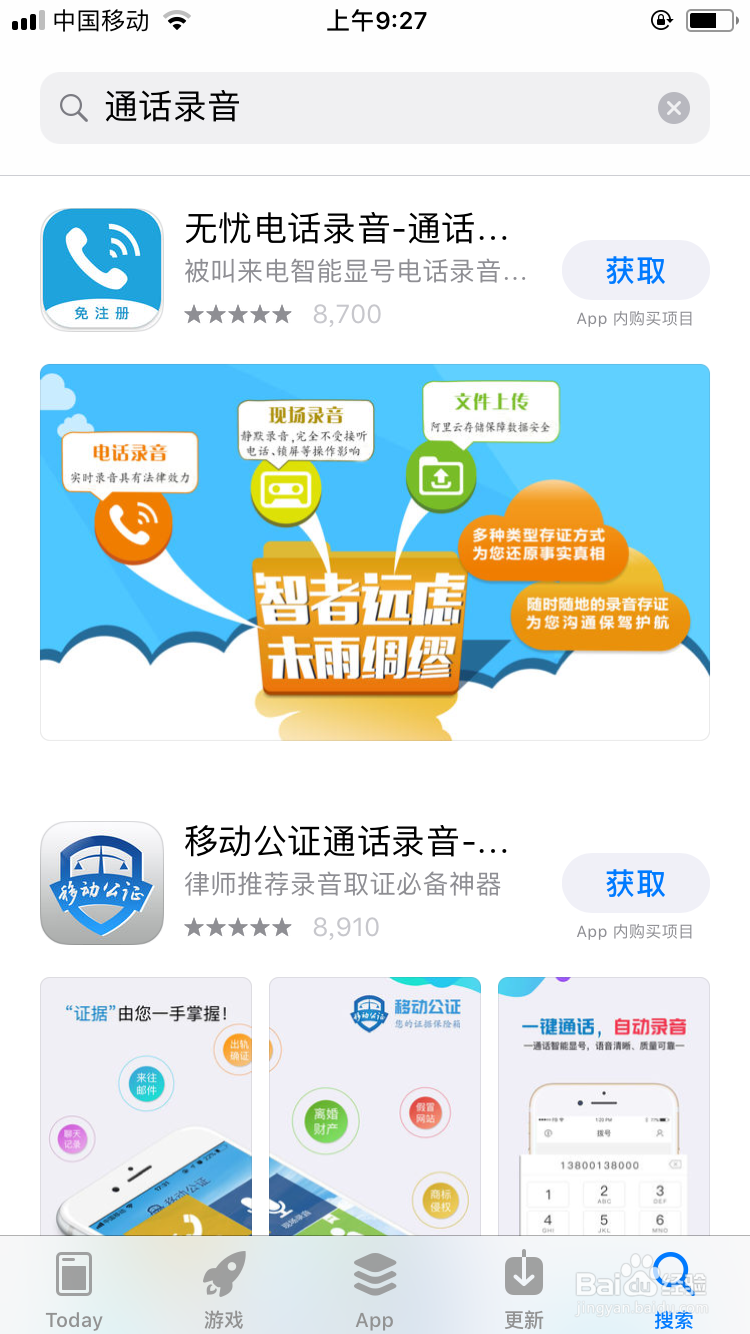Image resolution: width=750 pixels, height=1334 pixels.
Task: Select the App tab stack icon
Action: click(x=374, y=1272)
